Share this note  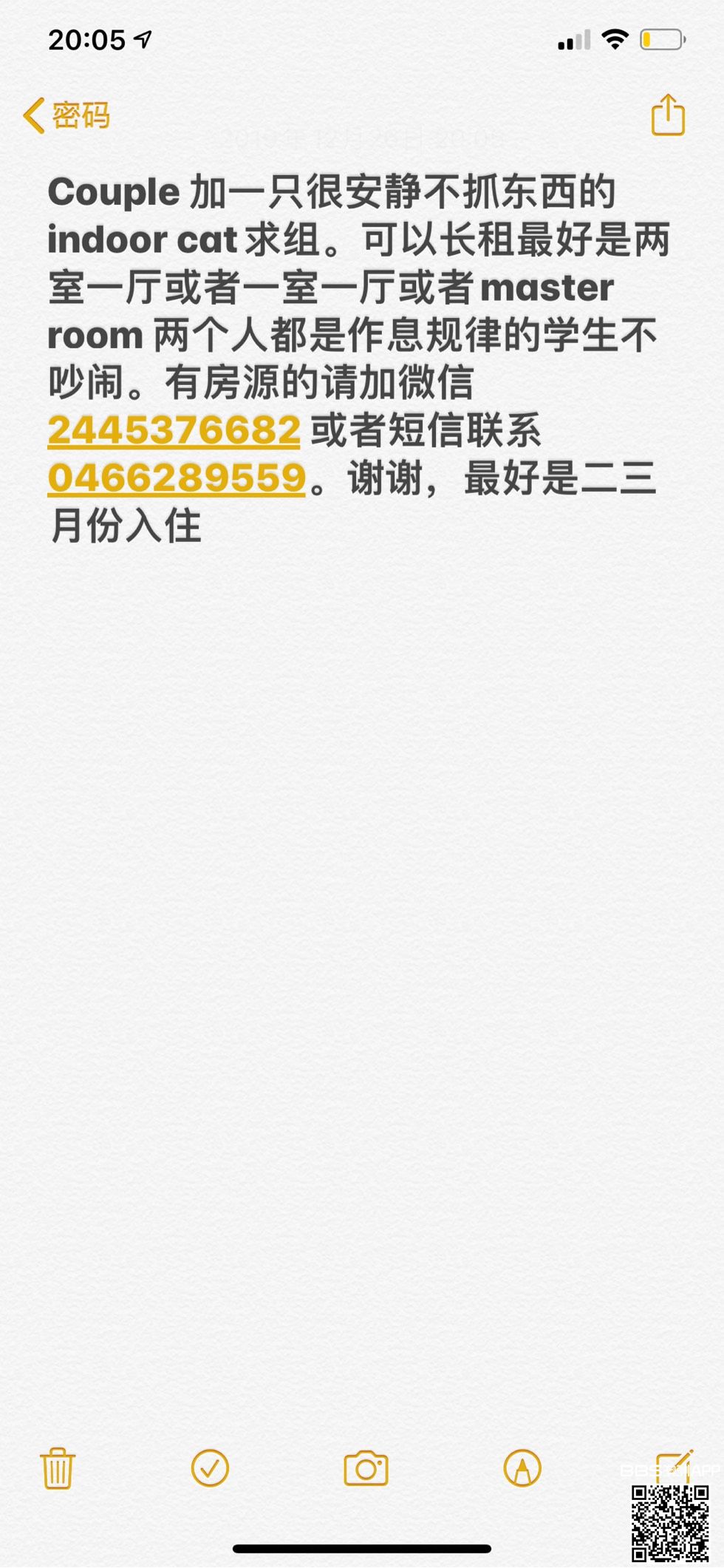pyautogui.click(x=667, y=115)
